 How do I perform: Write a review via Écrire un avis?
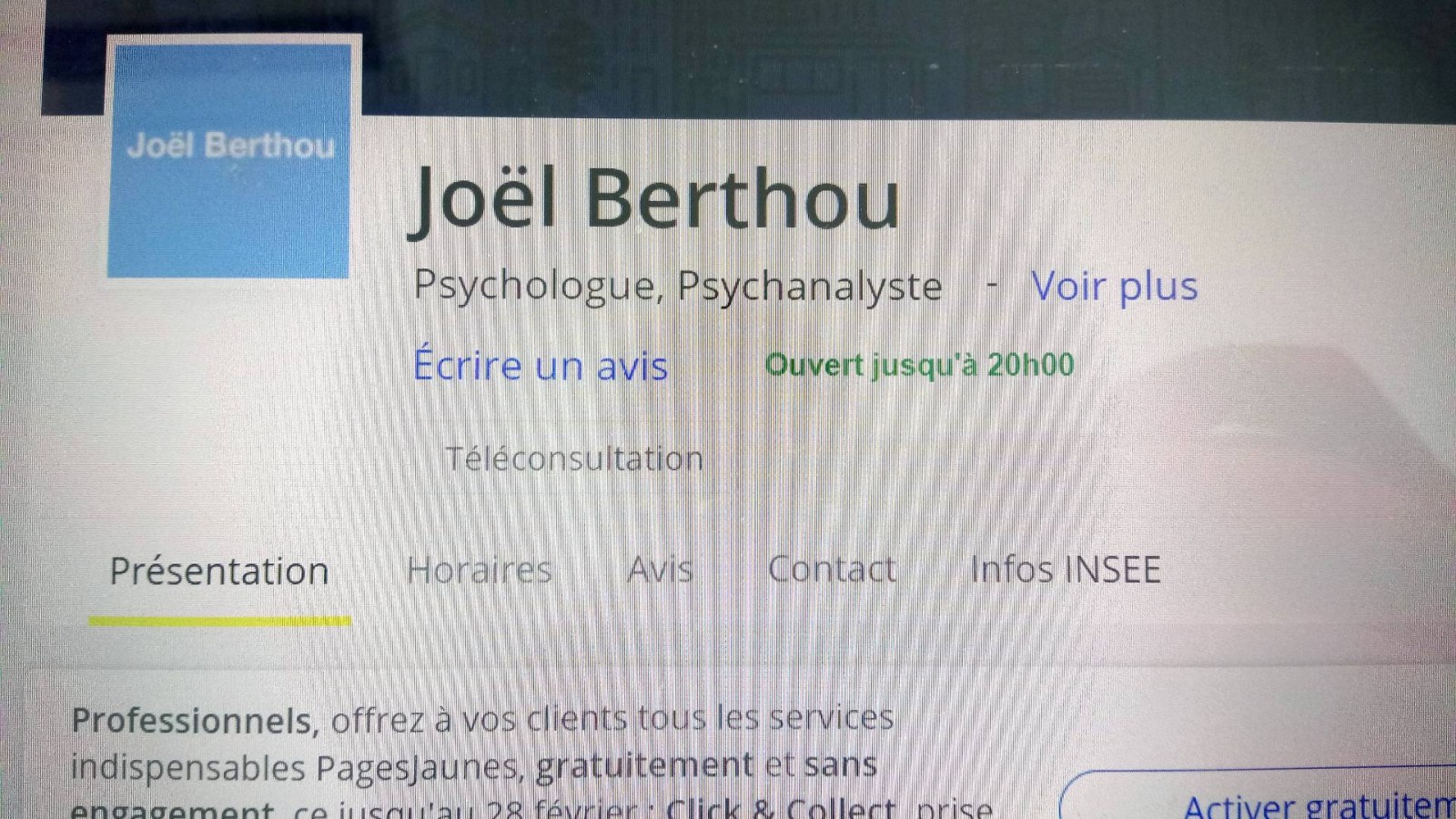(541, 366)
